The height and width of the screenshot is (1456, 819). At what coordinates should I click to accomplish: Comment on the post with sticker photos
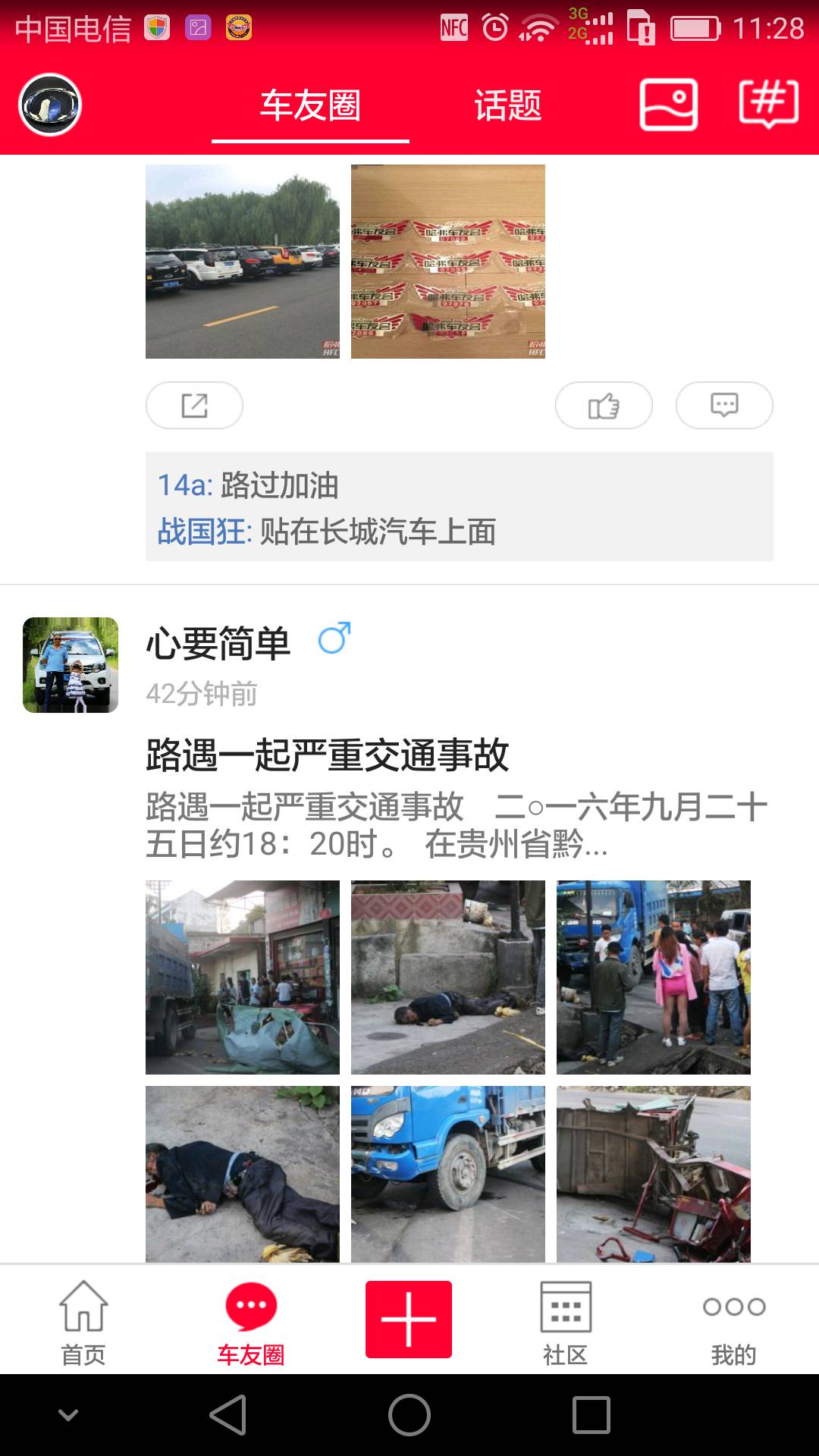point(724,406)
